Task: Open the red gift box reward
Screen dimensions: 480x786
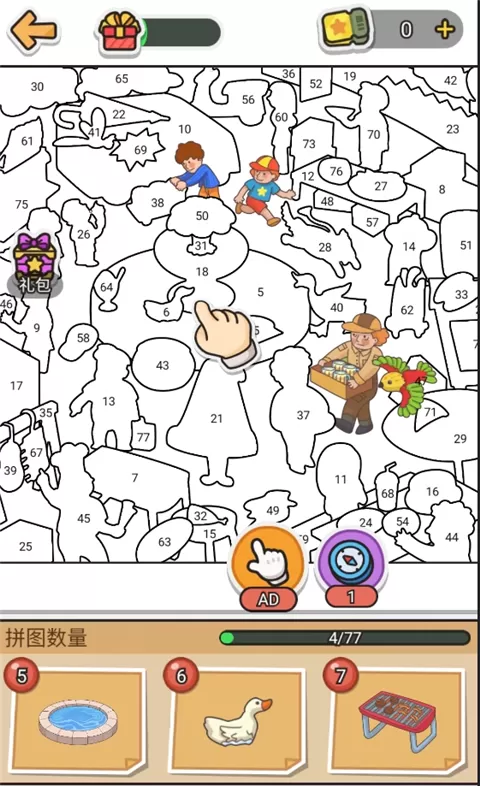Action: [x=119, y=32]
